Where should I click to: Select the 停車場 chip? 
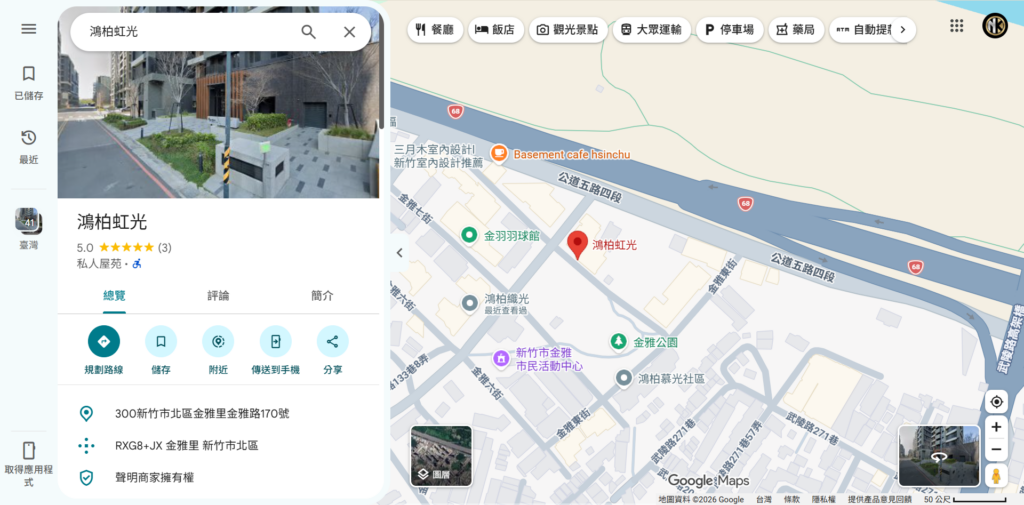(x=729, y=30)
